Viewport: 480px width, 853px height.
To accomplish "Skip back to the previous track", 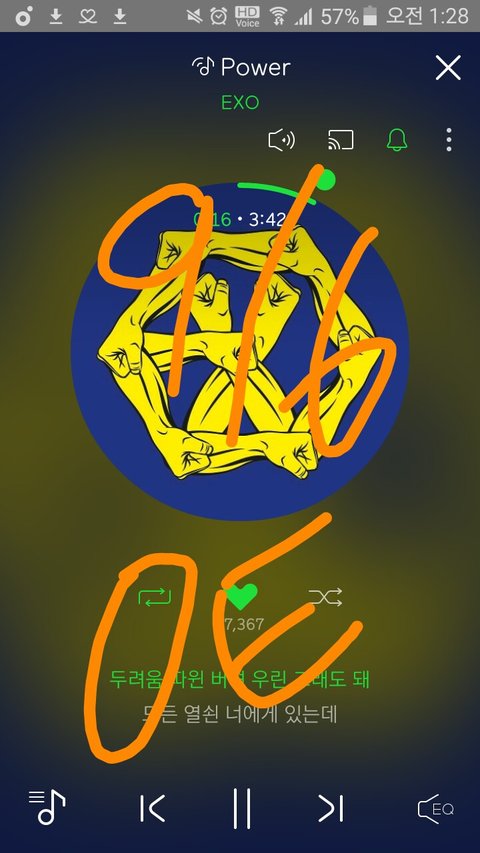I will 152,808.
